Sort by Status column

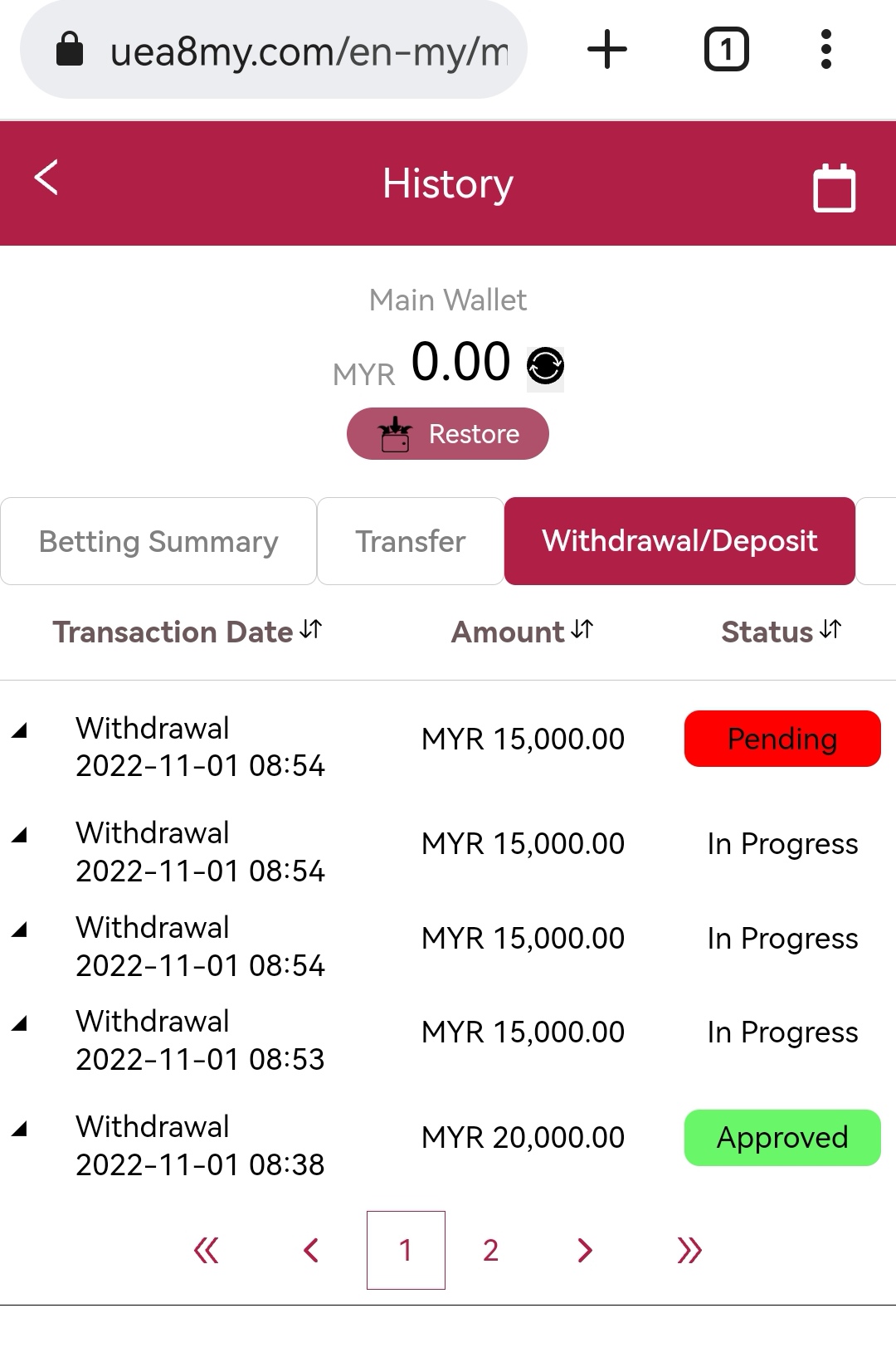(781, 632)
